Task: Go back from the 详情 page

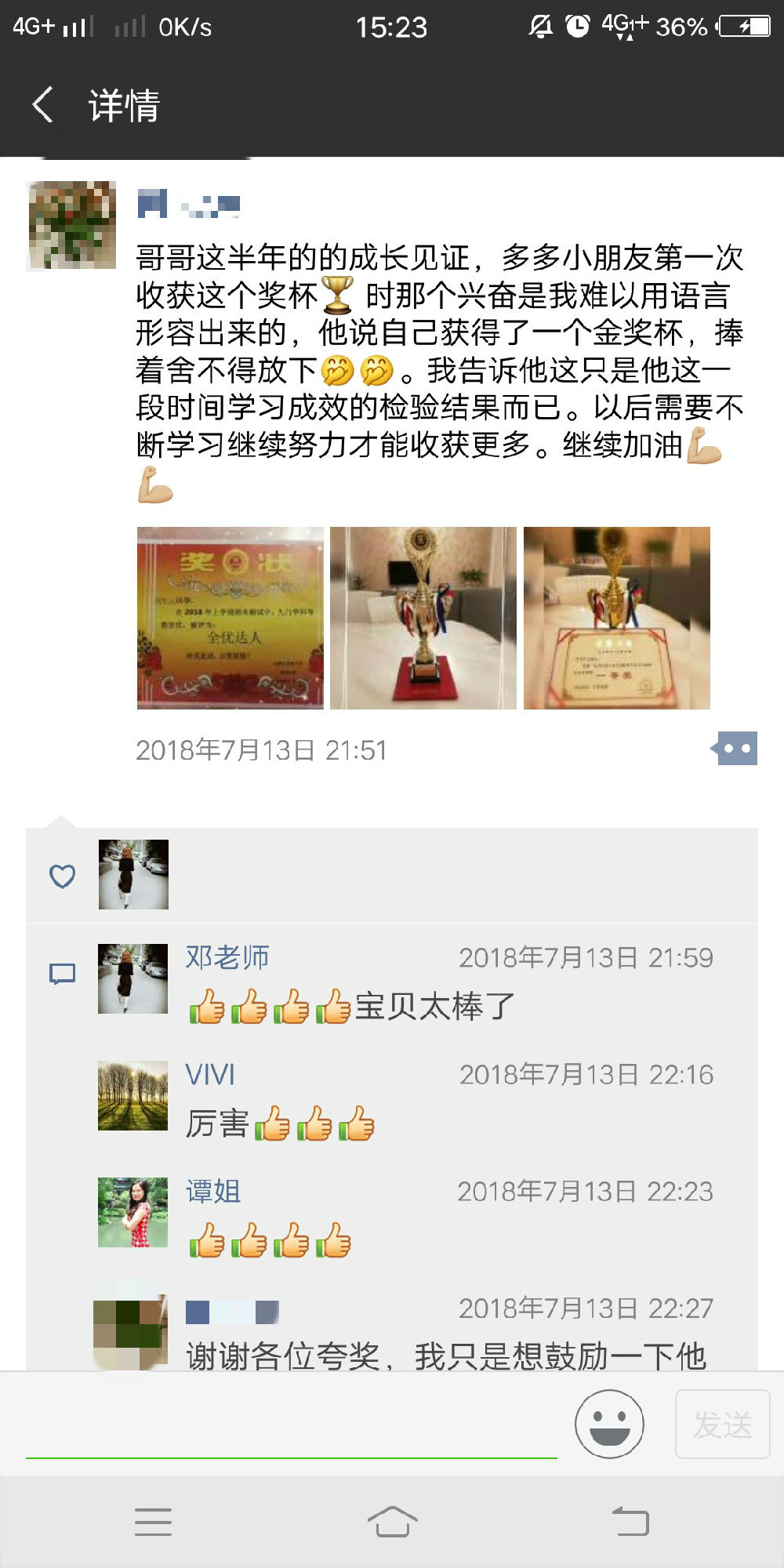Action: pyautogui.click(x=44, y=104)
